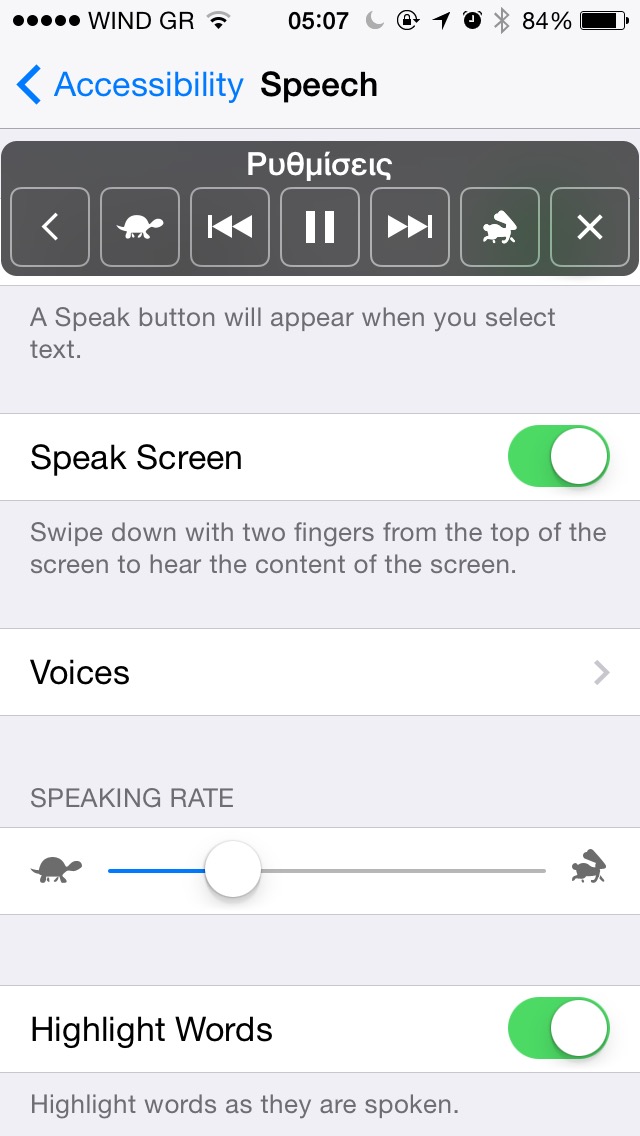Image resolution: width=640 pixels, height=1136 pixels.
Task: Slow down speech with the turtle button
Action: 140,228
